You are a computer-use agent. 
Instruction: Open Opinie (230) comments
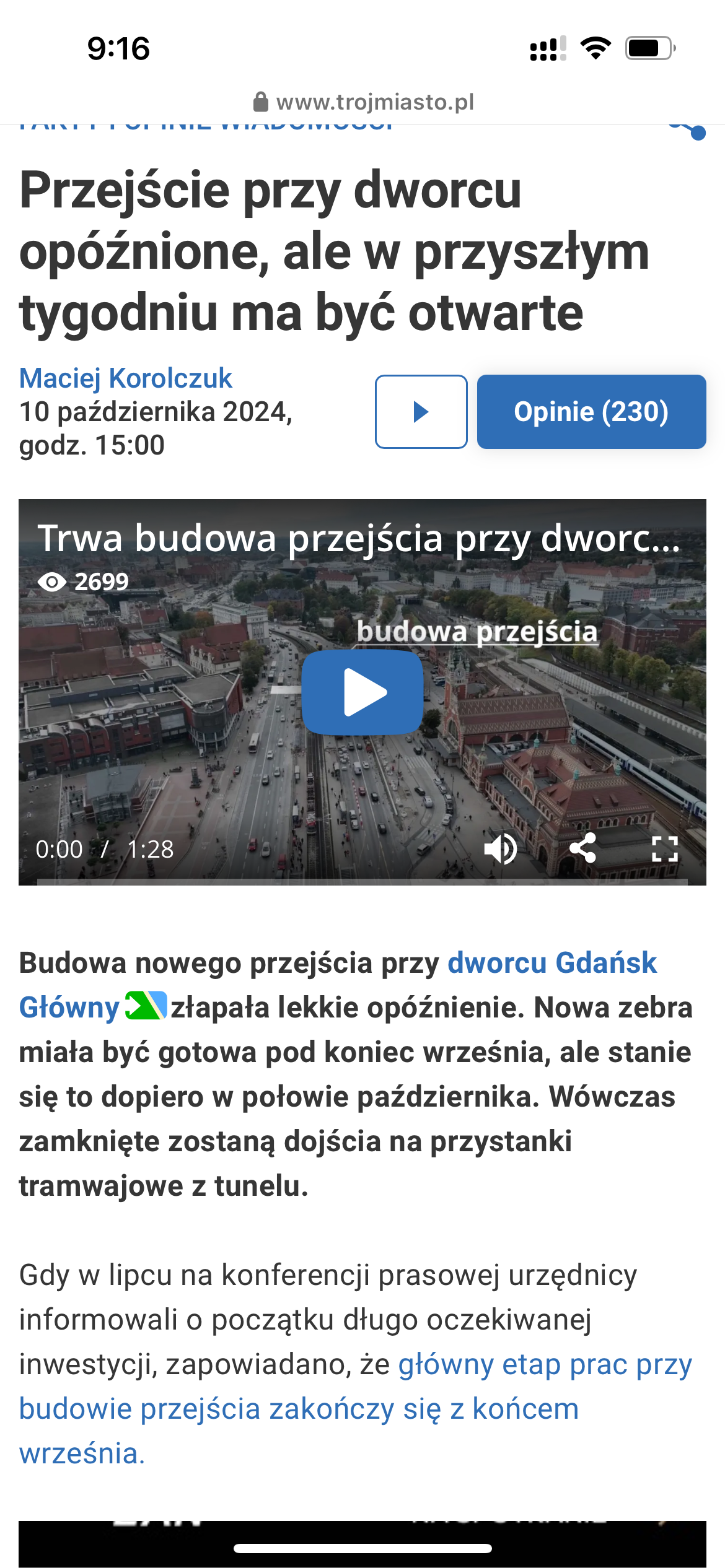click(x=591, y=412)
